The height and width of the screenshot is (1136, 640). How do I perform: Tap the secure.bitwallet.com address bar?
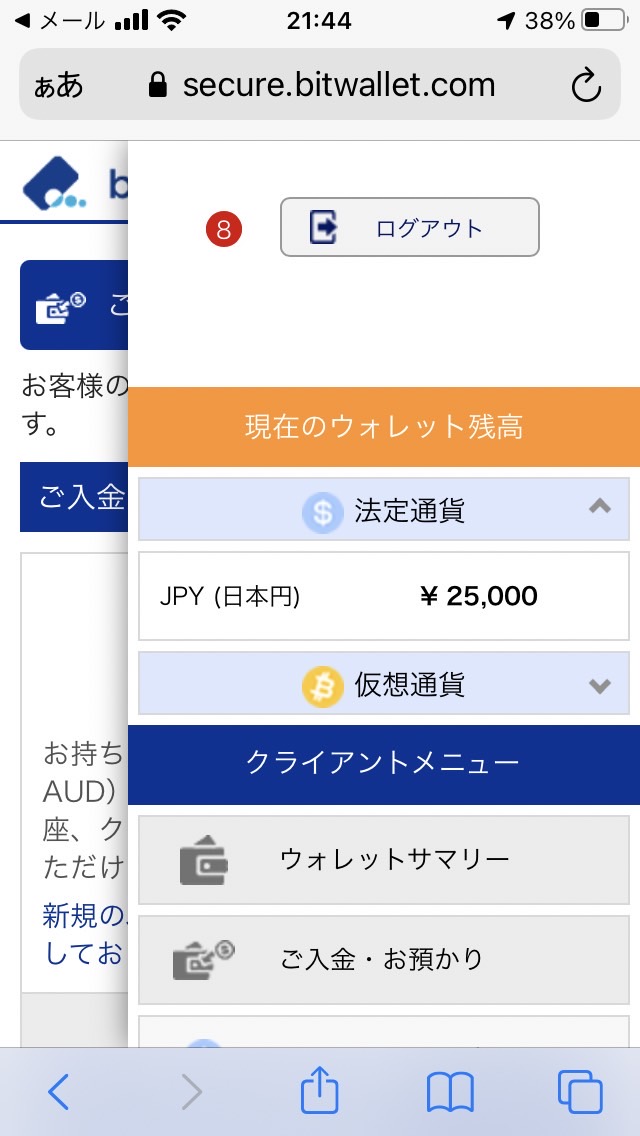[x=320, y=85]
